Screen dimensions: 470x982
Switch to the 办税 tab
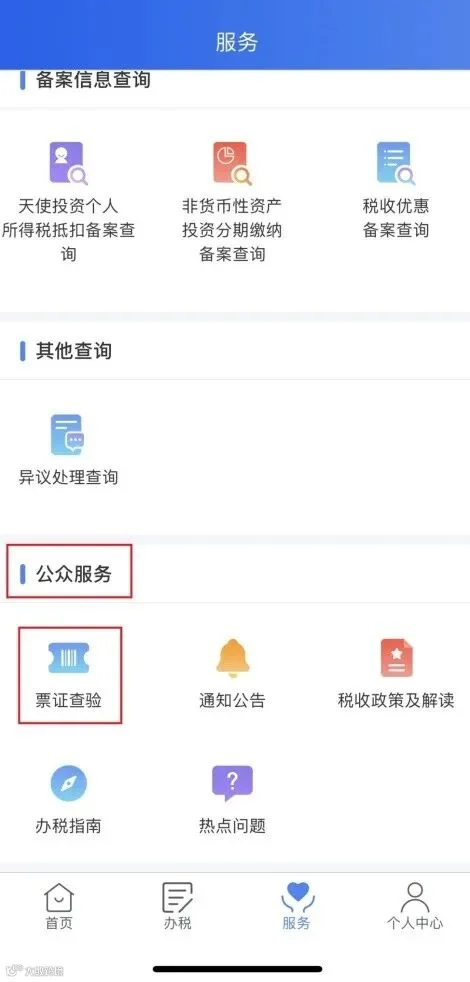coord(177,906)
